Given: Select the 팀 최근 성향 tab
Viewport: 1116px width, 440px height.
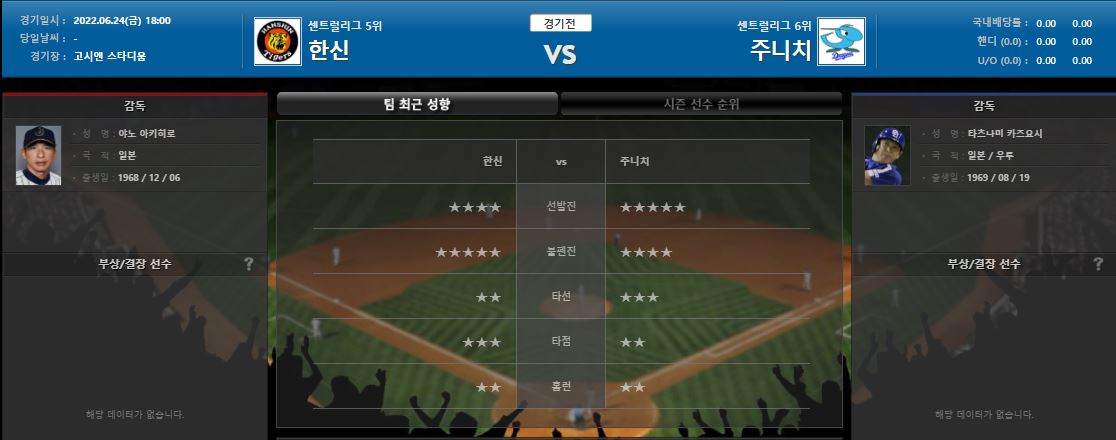Looking at the screenshot, I should click(x=417, y=104).
